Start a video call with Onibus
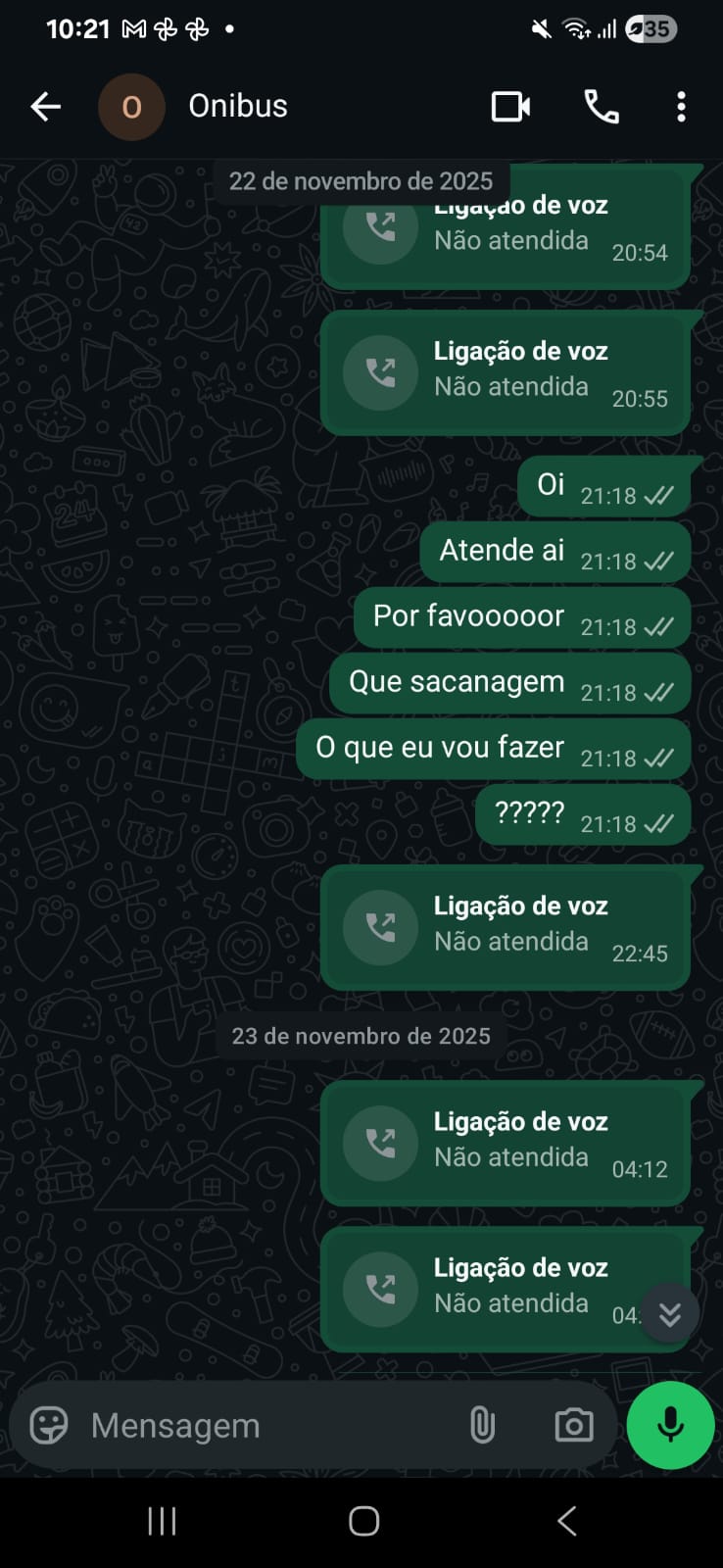This screenshot has width=723, height=1568. (x=510, y=106)
